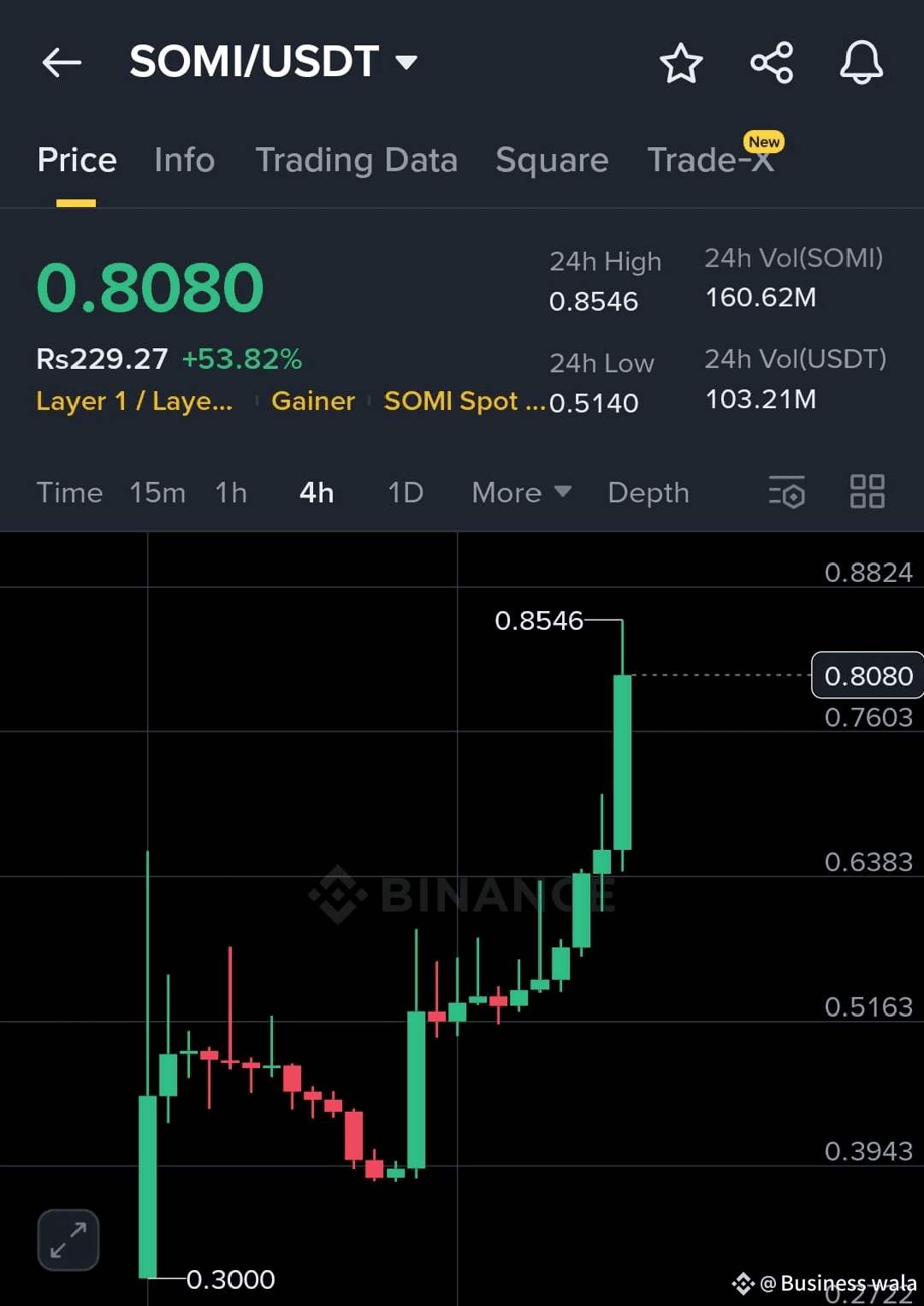Select the Time chart view
924x1306 pixels.
pos(69,493)
